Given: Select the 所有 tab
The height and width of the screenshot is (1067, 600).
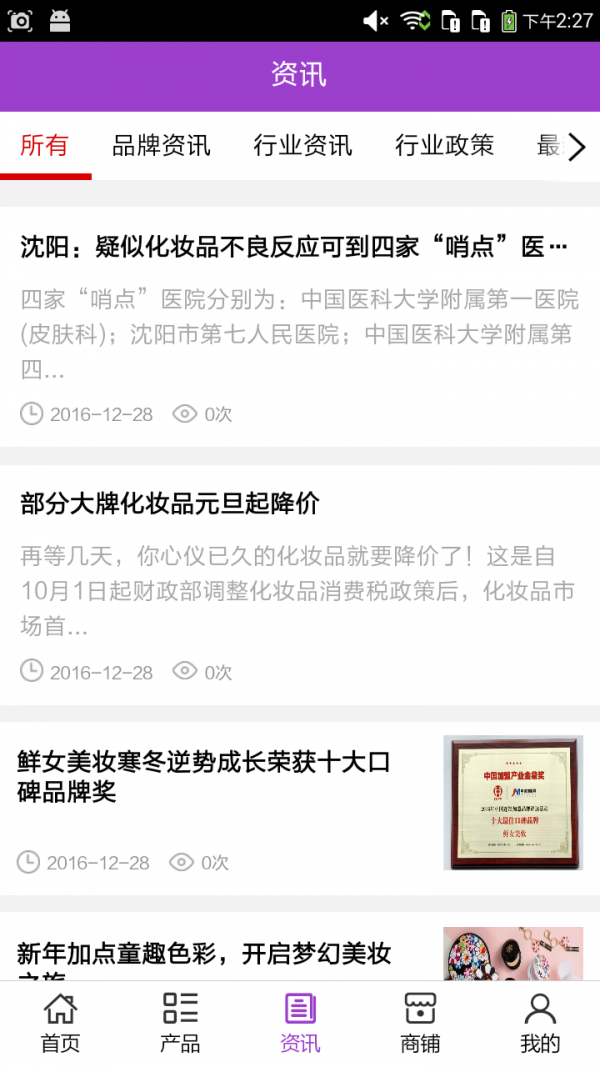Looking at the screenshot, I should click(45, 146).
